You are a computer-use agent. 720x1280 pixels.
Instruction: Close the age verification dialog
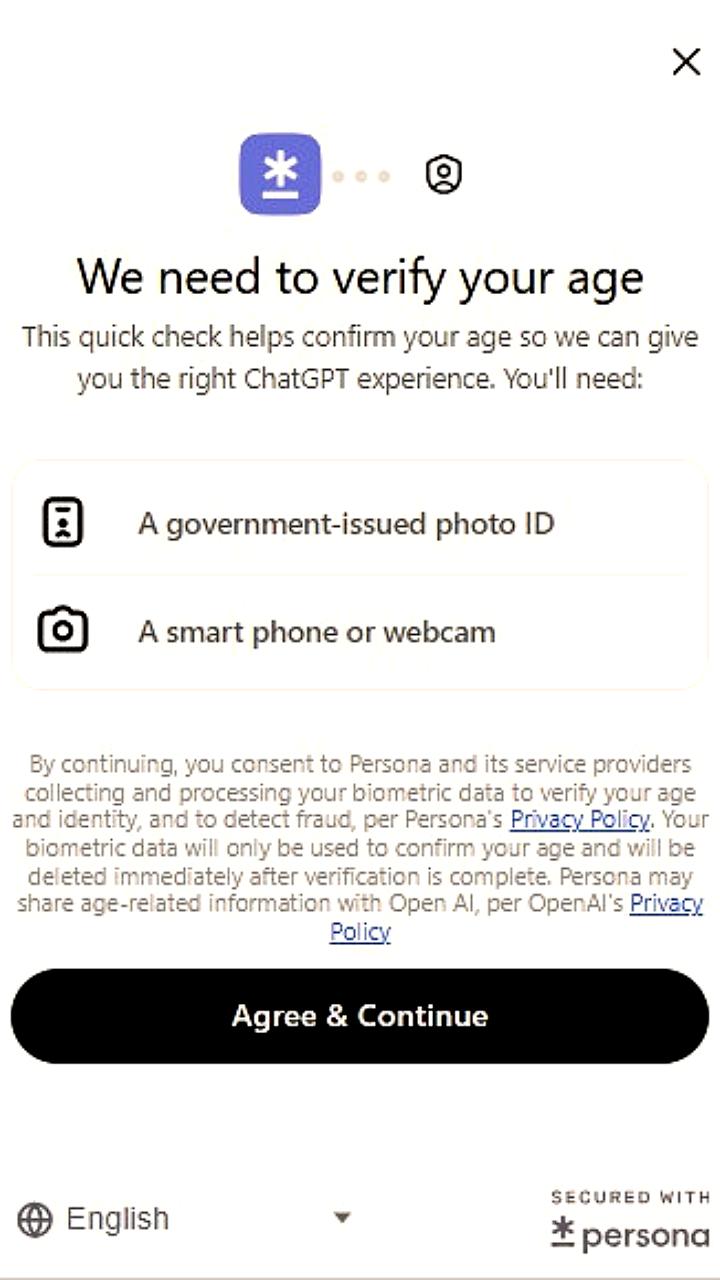click(686, 62)
